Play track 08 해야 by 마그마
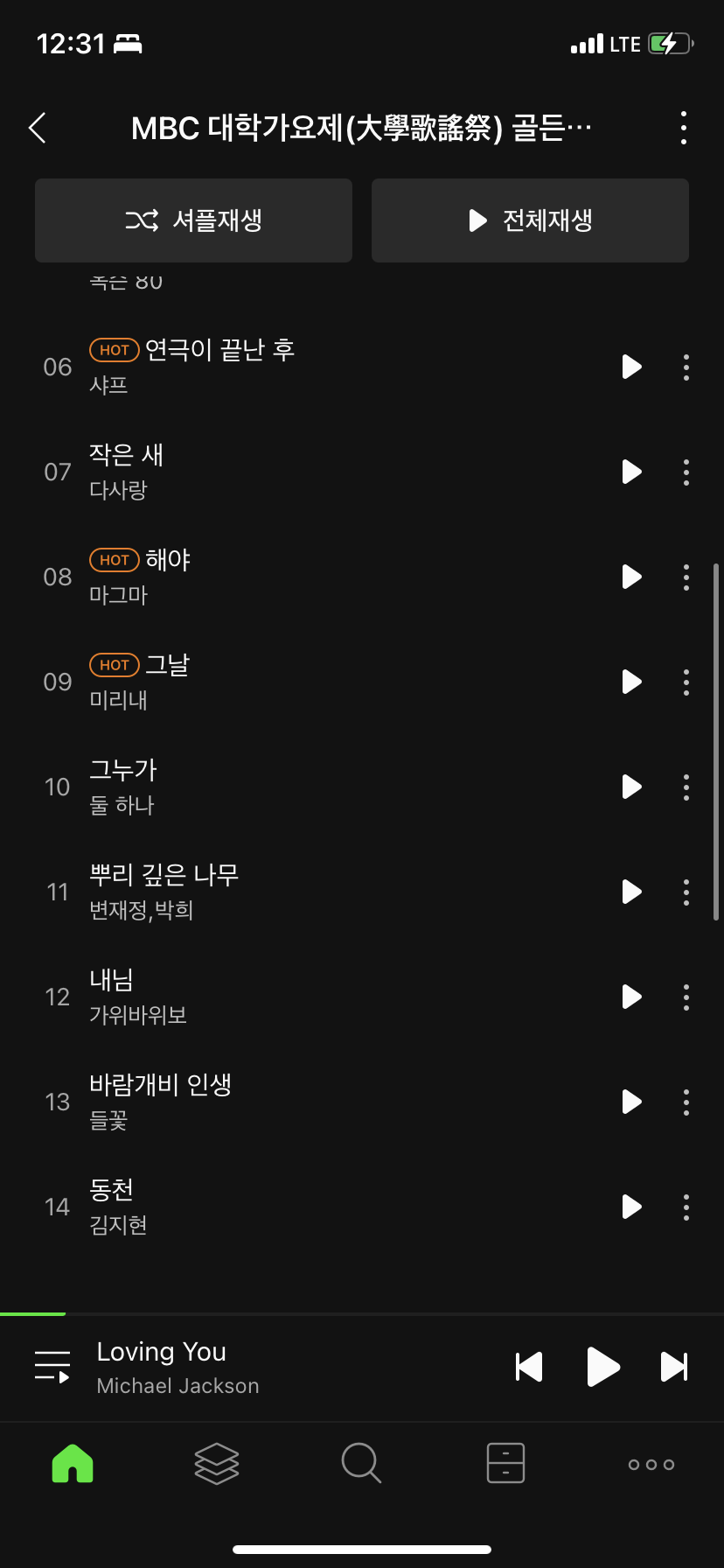This screenshot has height=1568, width=724. tap(631, 577)
